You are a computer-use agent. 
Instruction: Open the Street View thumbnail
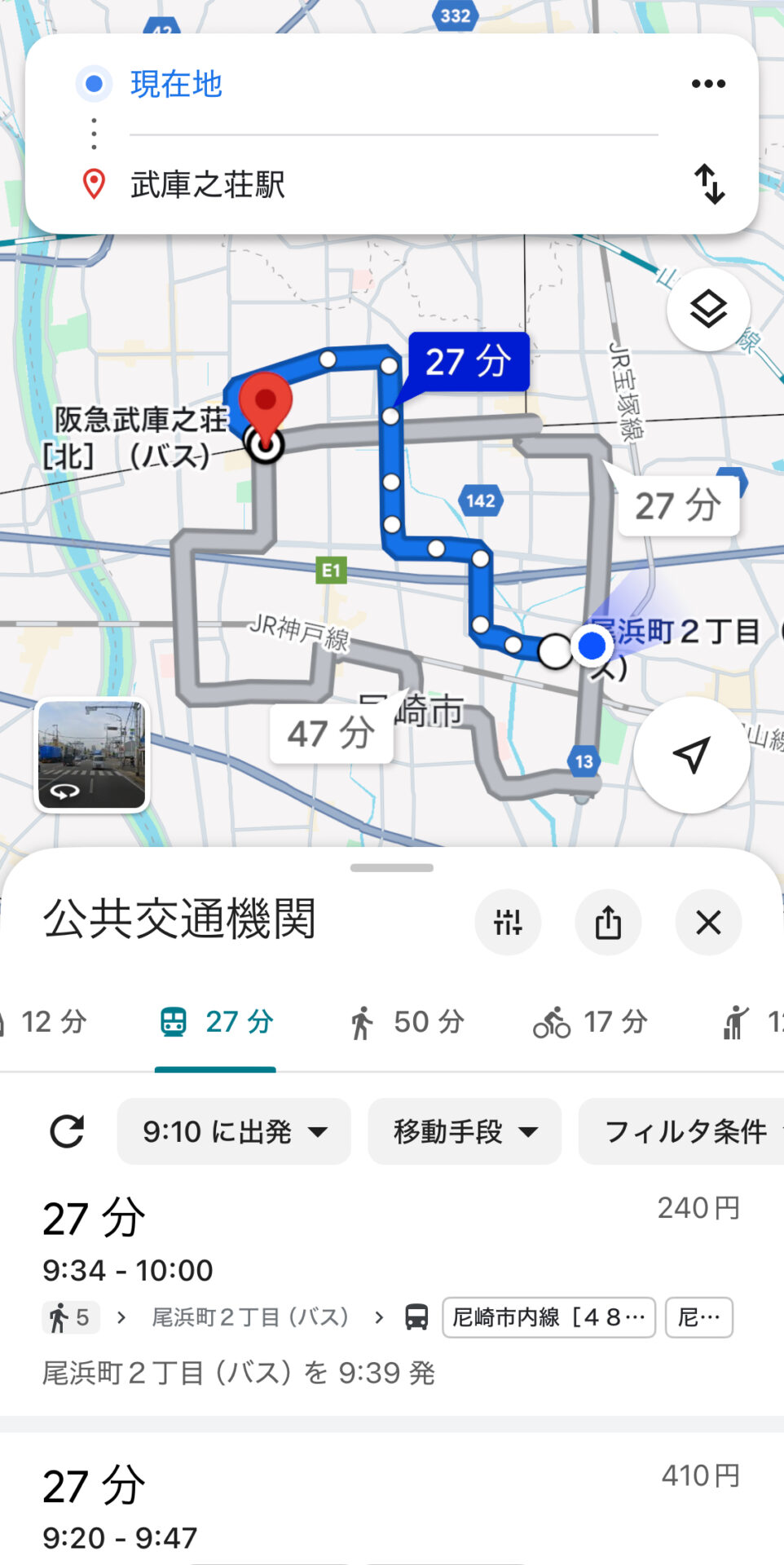click(x=92, y=755)
